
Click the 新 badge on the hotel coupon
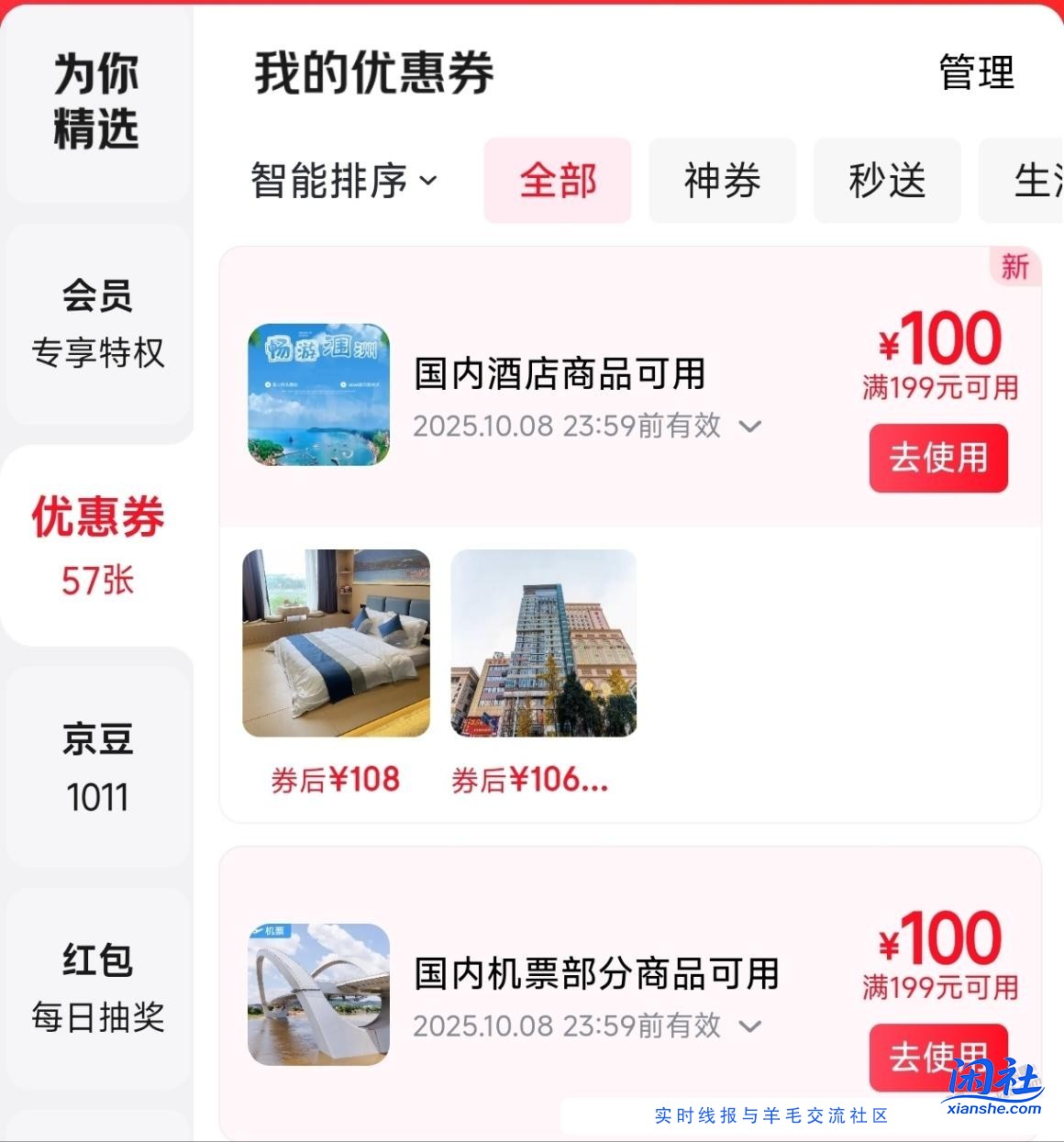(1014, 267)
